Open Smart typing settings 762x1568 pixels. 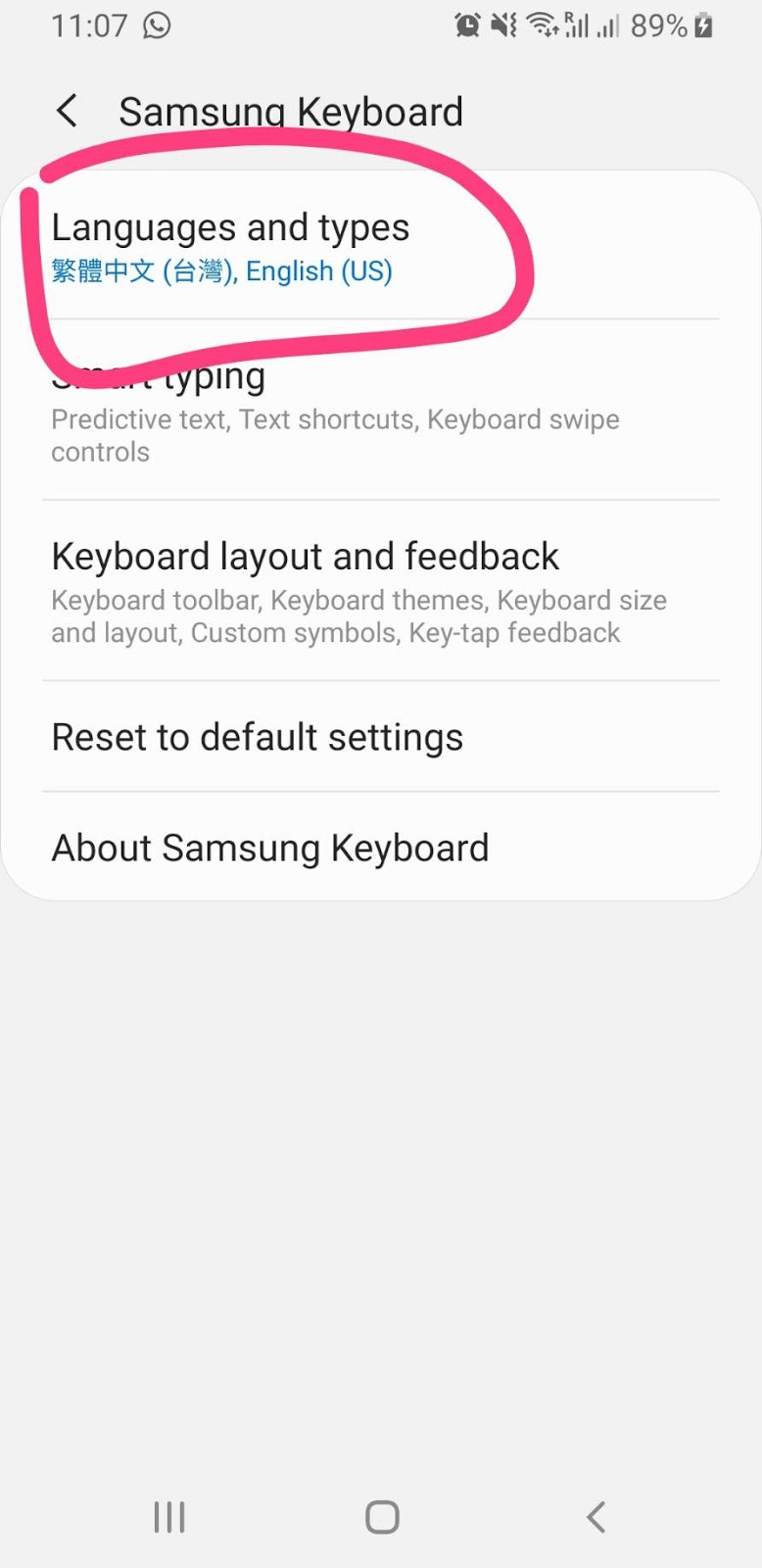[x=381, y=412]
